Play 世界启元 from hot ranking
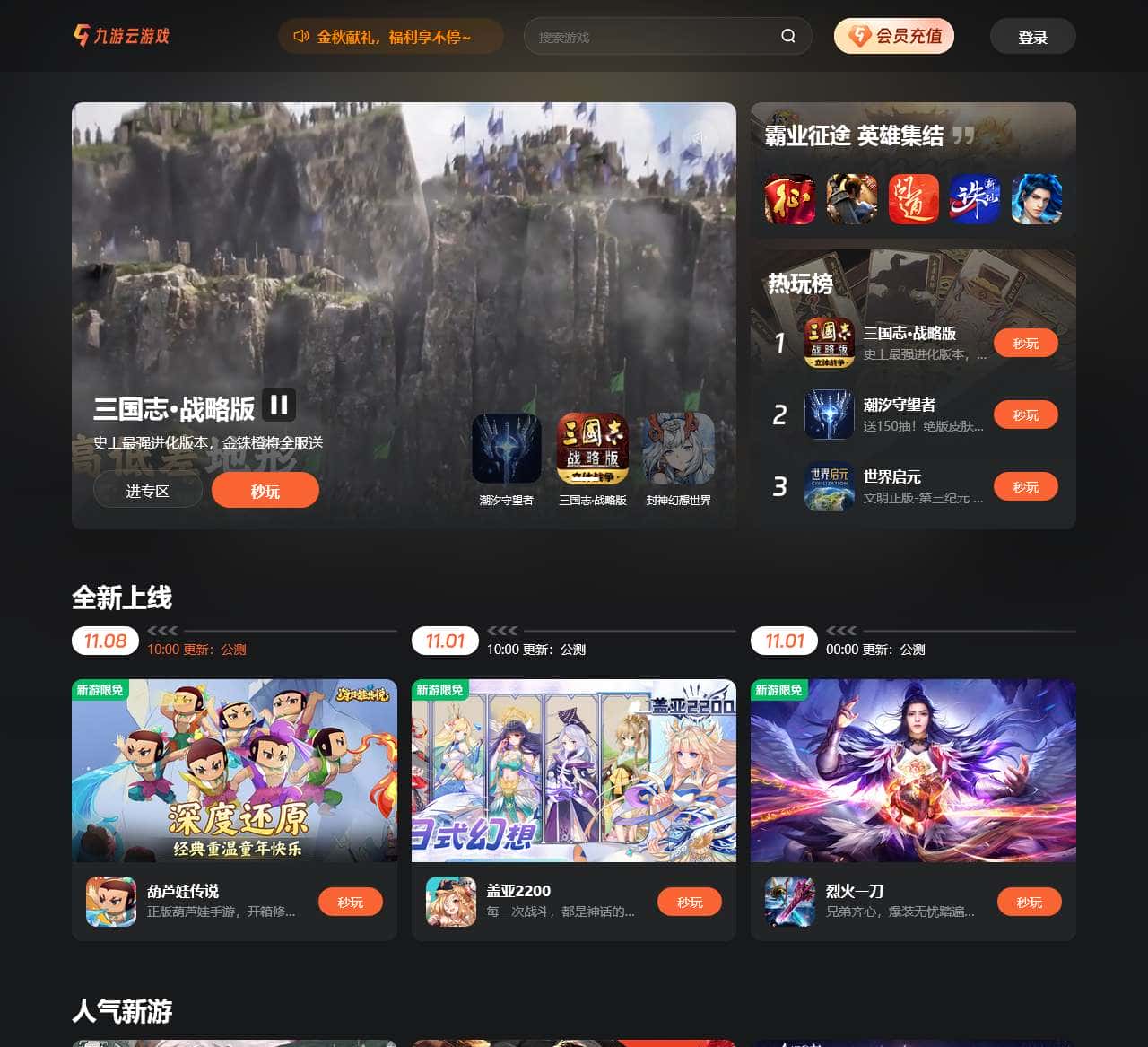This screenshot has width=1148, height=1047. tap(1025, 487)
